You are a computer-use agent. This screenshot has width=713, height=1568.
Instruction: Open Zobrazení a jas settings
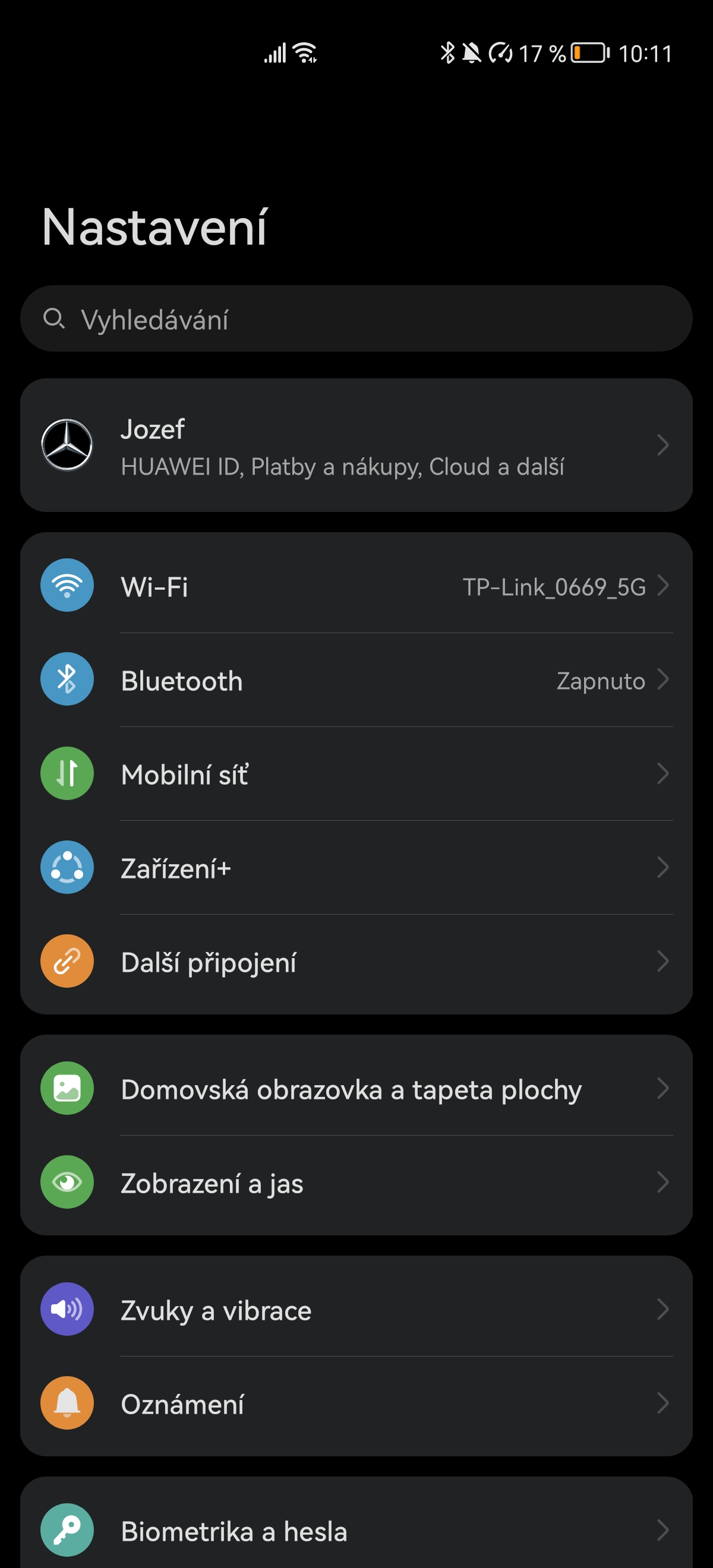(x=356, y=1183)
